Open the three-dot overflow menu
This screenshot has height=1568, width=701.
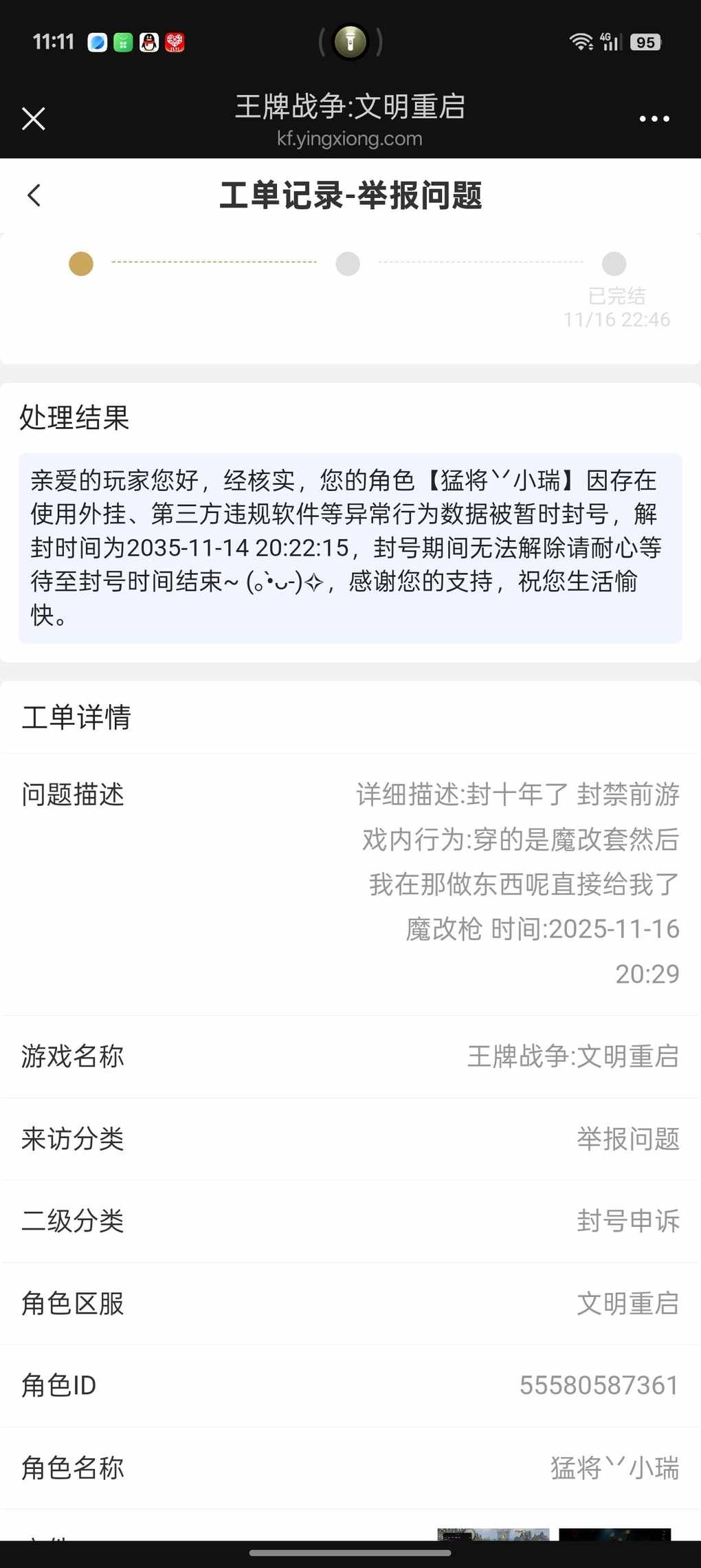point(654,118)
